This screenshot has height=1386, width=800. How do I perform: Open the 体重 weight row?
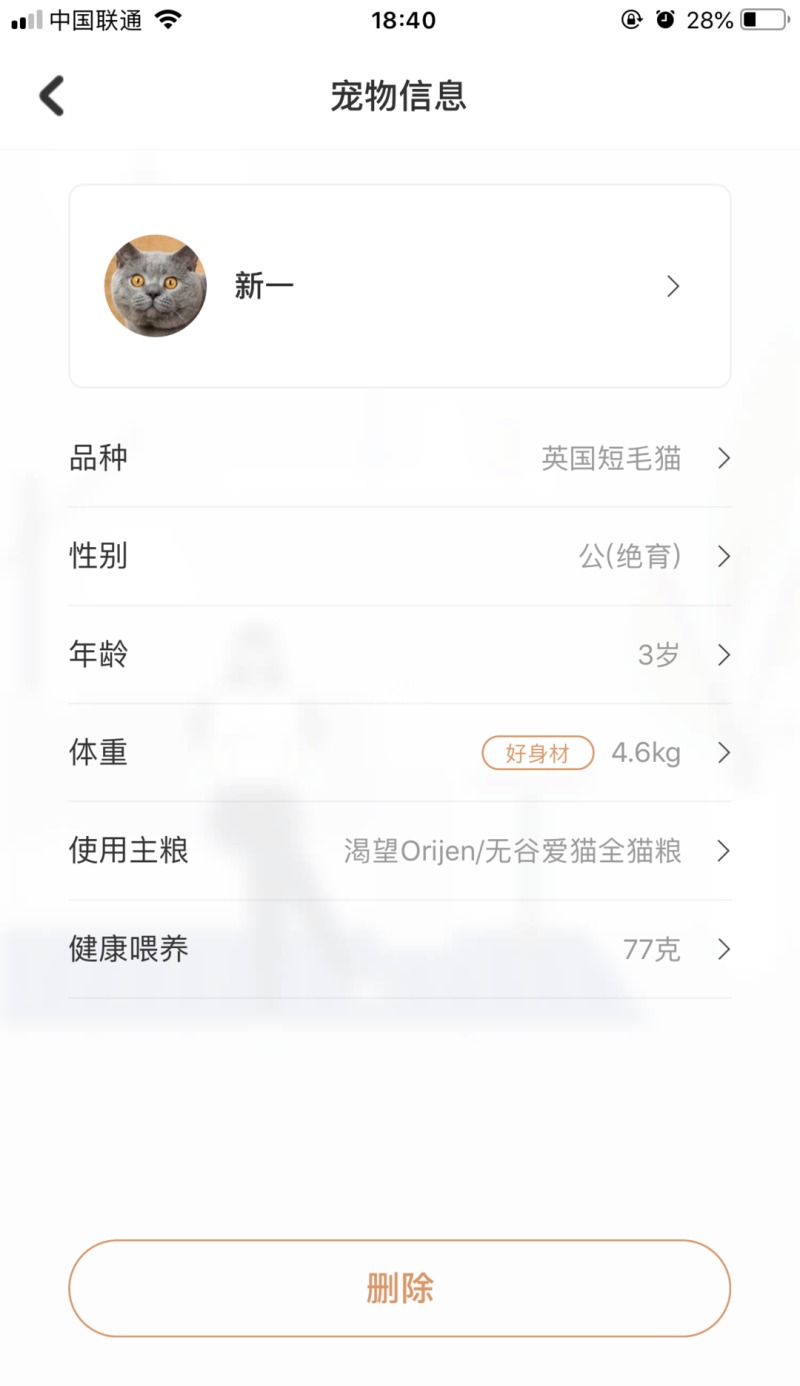click(x=399, y=753)
